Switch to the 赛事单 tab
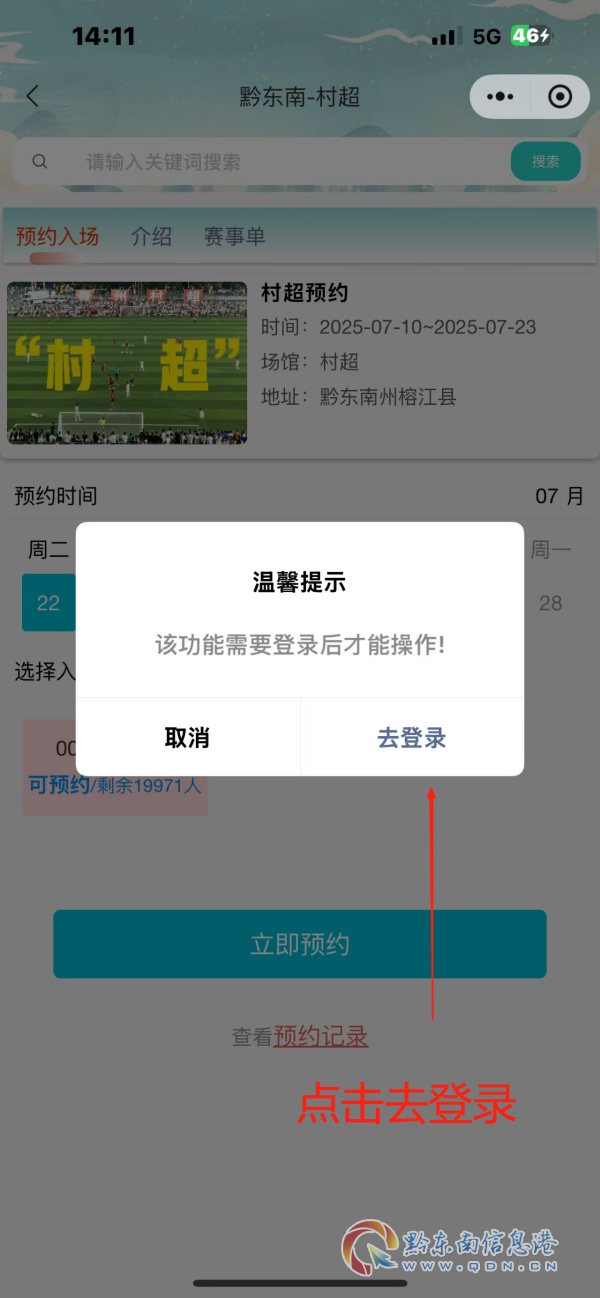Image resolution: width=600 pixels, height=1298 pixels. click(234, 237)
